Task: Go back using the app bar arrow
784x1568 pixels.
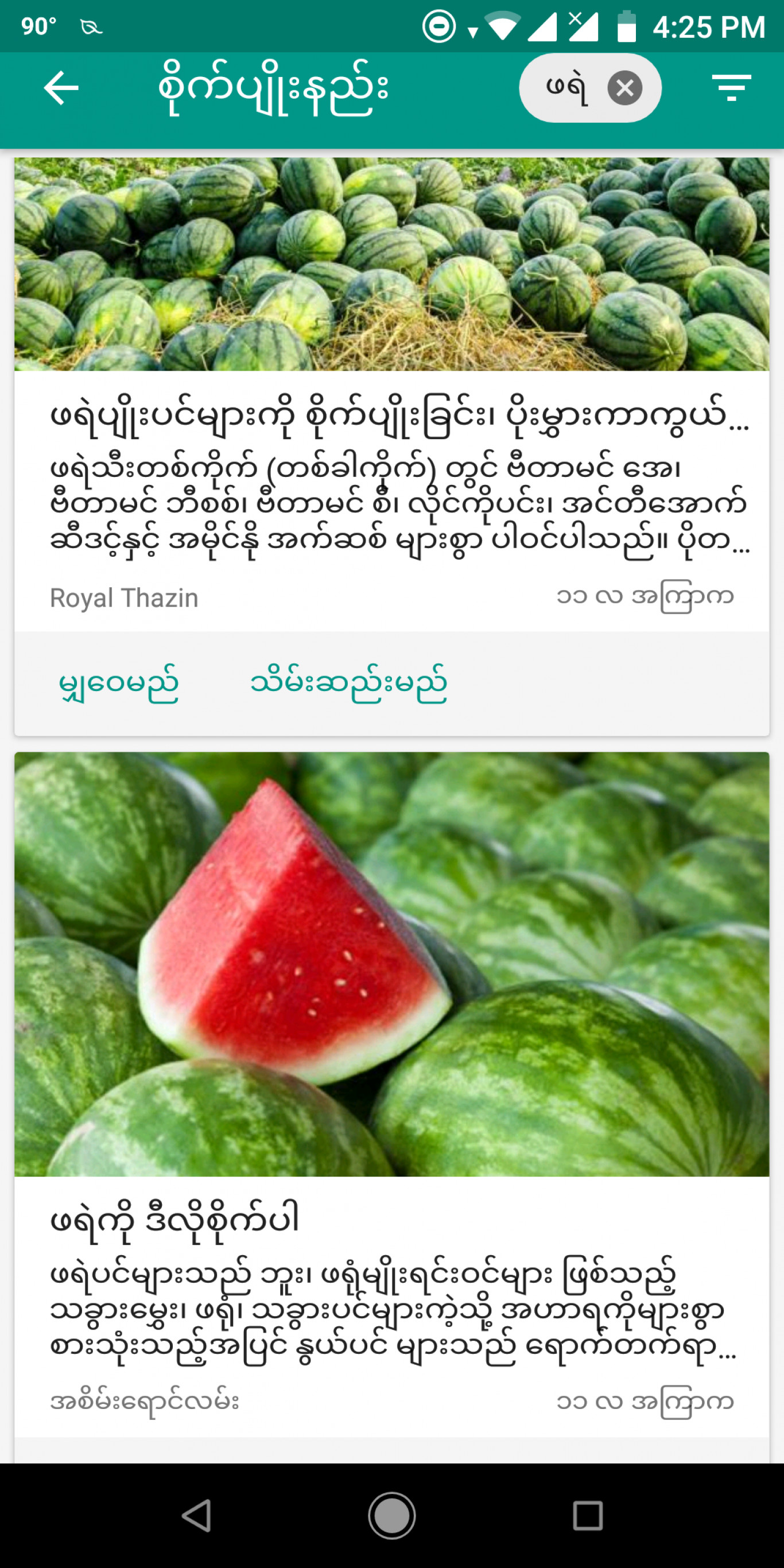Action: 61,88
